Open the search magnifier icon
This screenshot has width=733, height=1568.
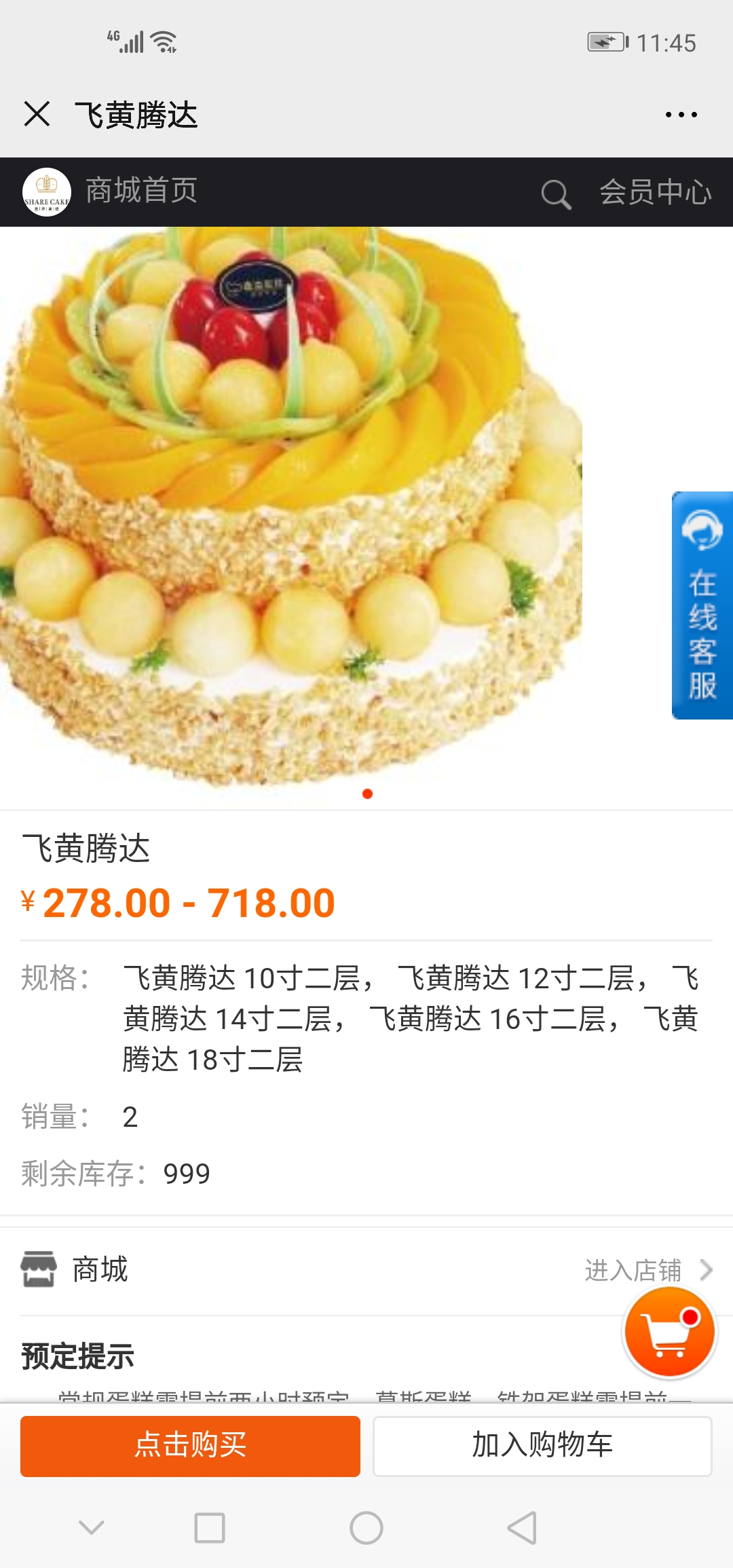[556, 194]
